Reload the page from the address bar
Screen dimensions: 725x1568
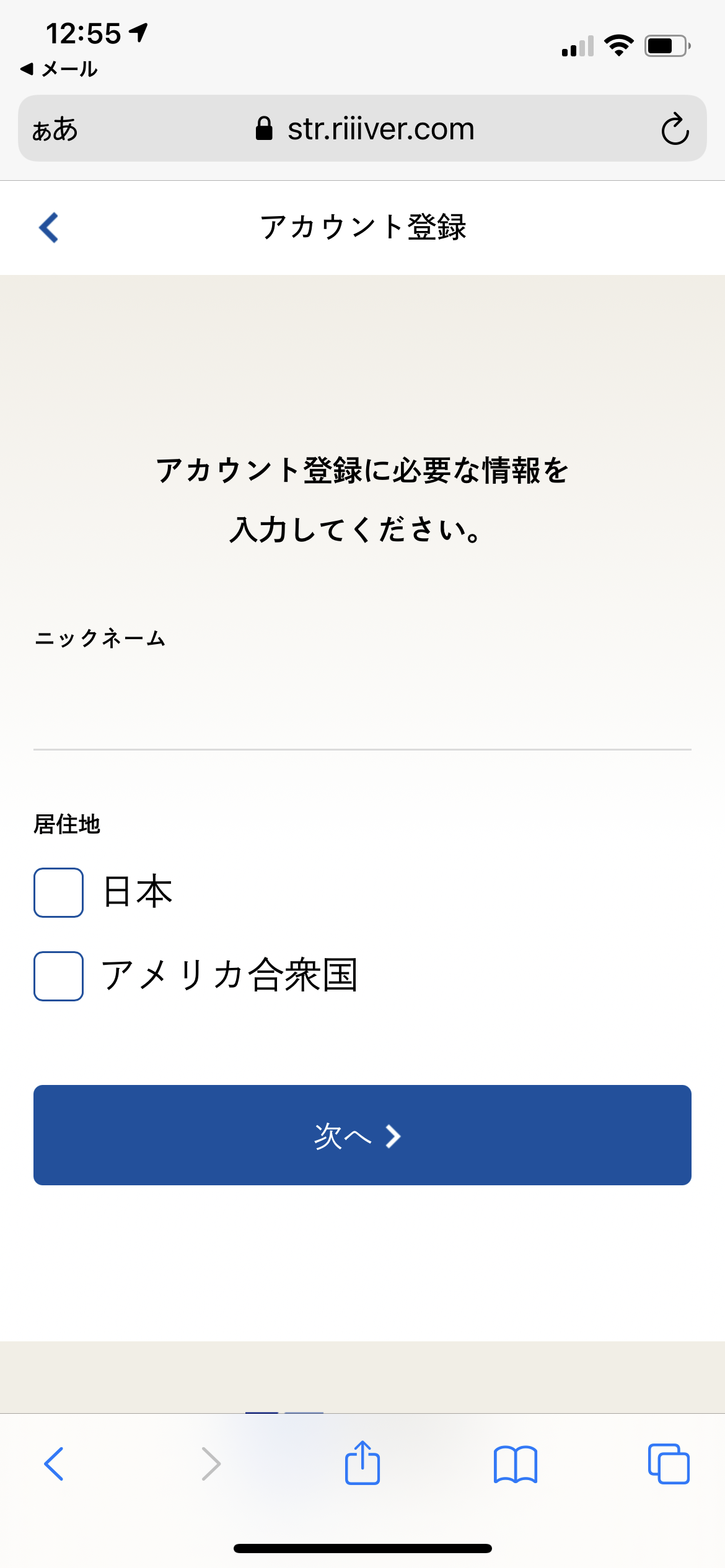(675, 129)
